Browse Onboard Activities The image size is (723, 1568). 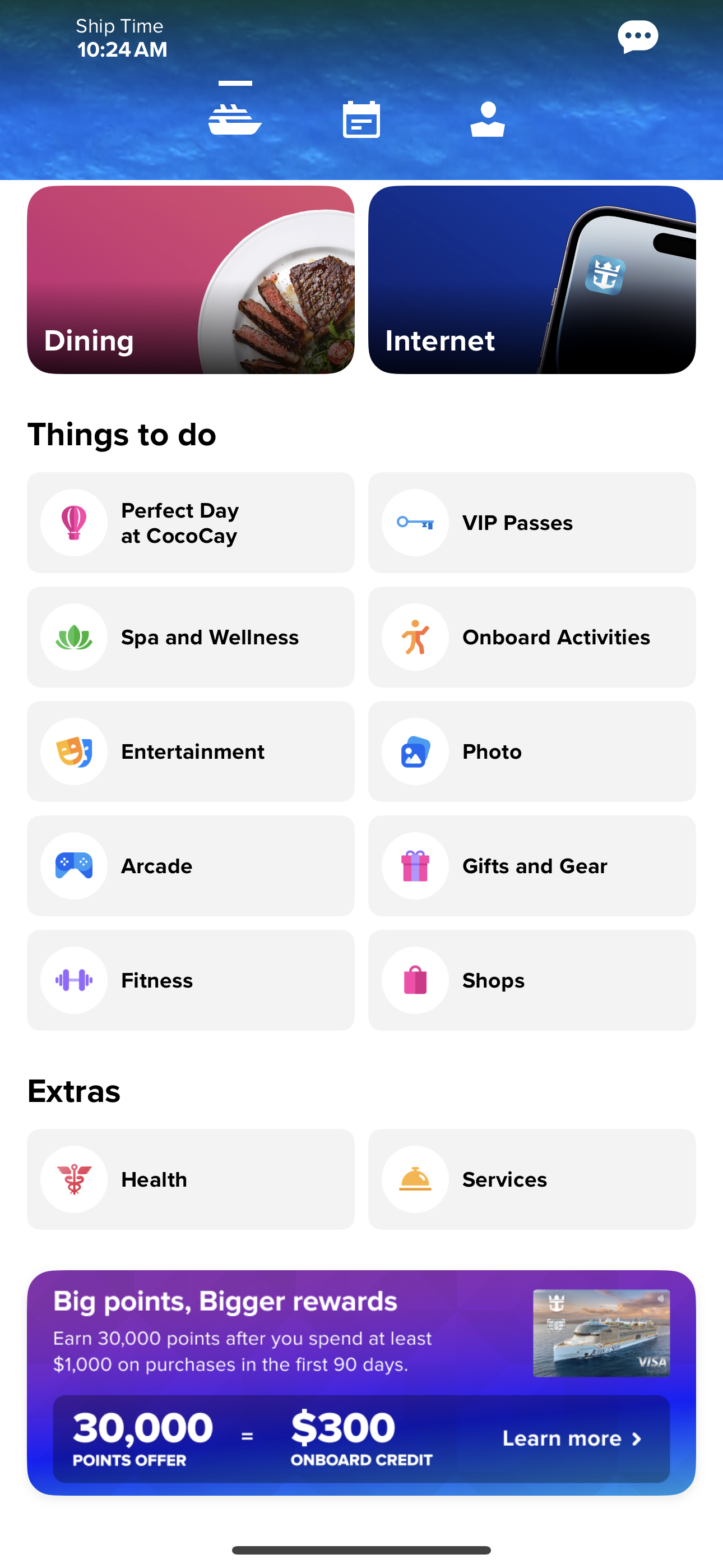[x=532, y=637]
